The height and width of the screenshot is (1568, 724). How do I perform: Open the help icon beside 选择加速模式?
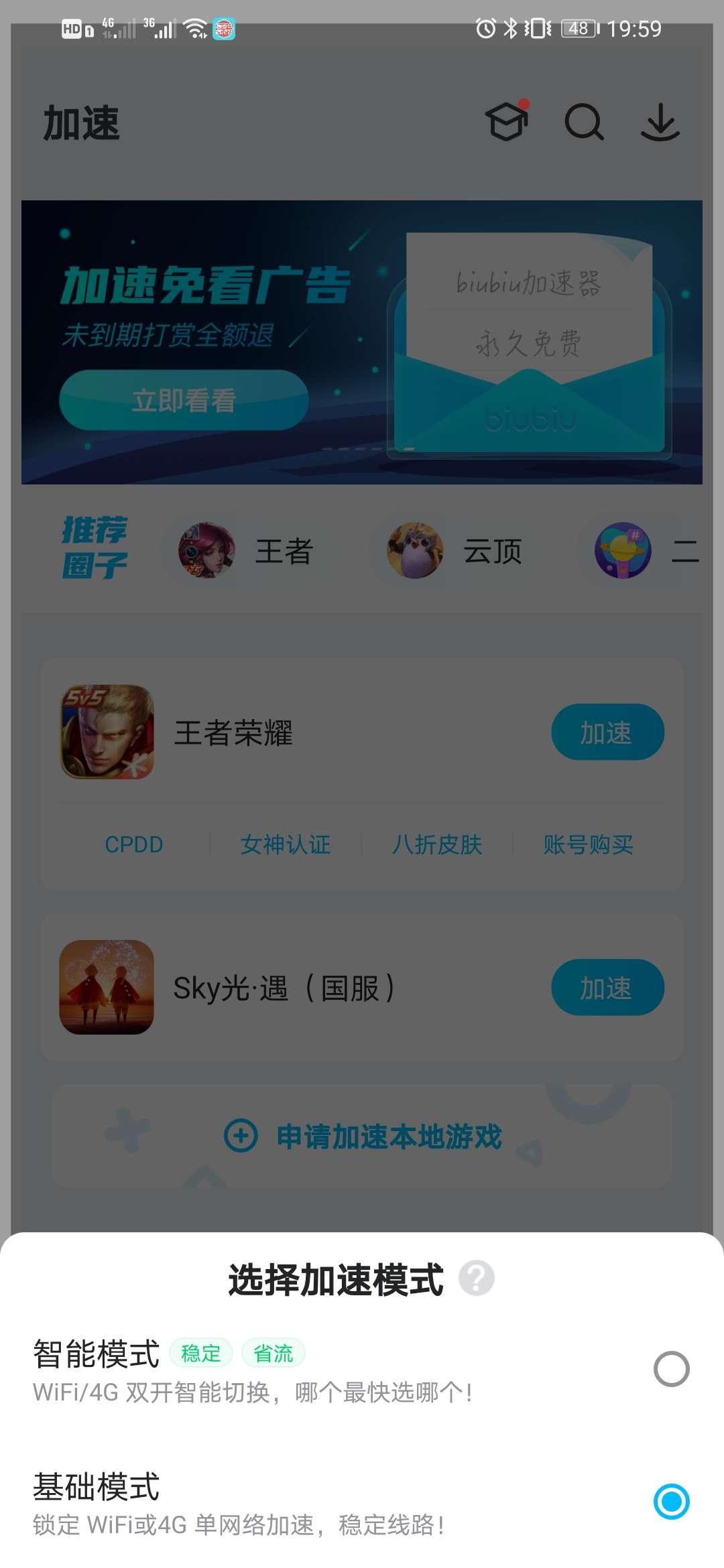tap(477, 1279)
